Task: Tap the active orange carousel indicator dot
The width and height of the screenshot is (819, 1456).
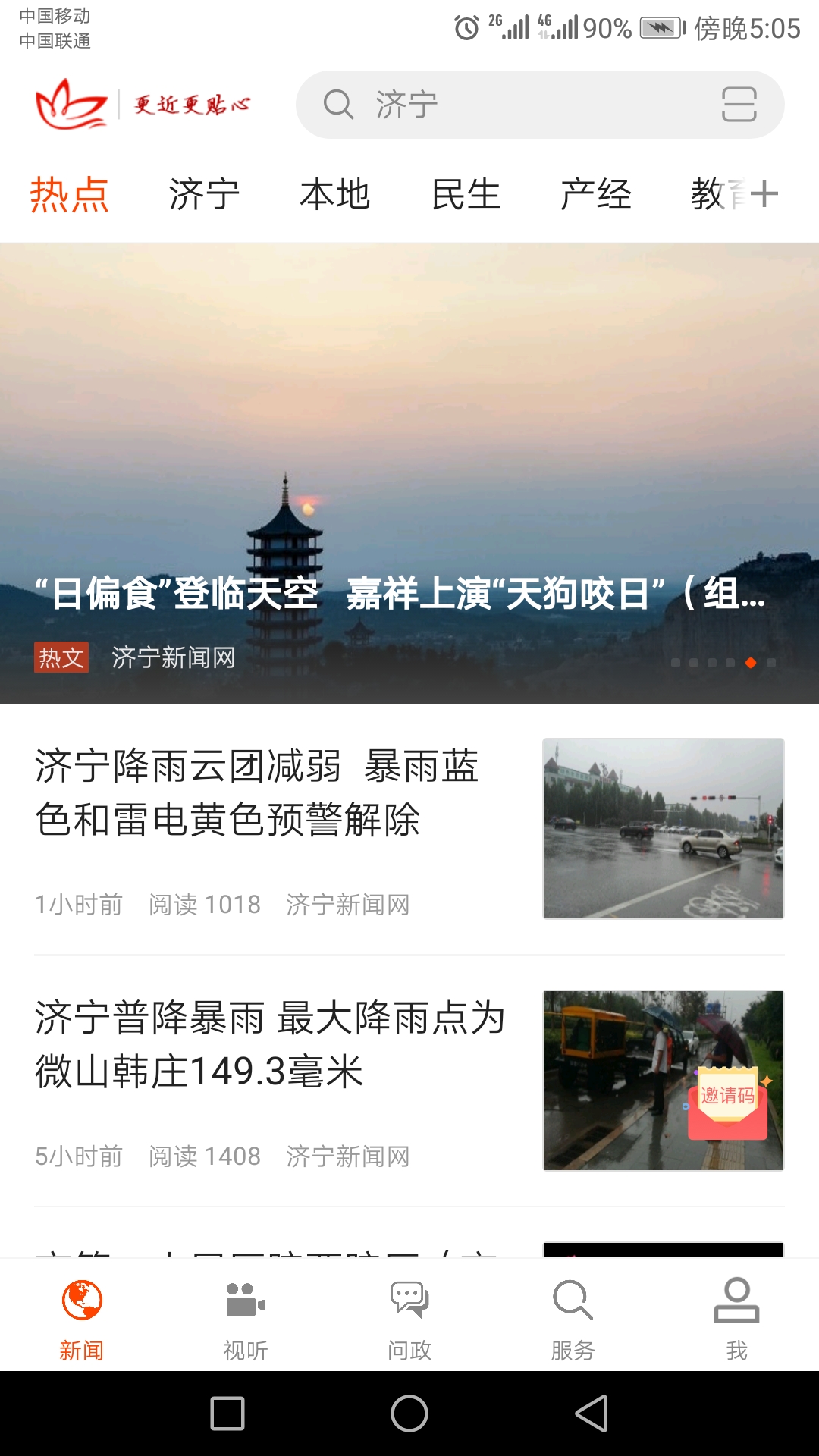Action: tap(751, 663)
